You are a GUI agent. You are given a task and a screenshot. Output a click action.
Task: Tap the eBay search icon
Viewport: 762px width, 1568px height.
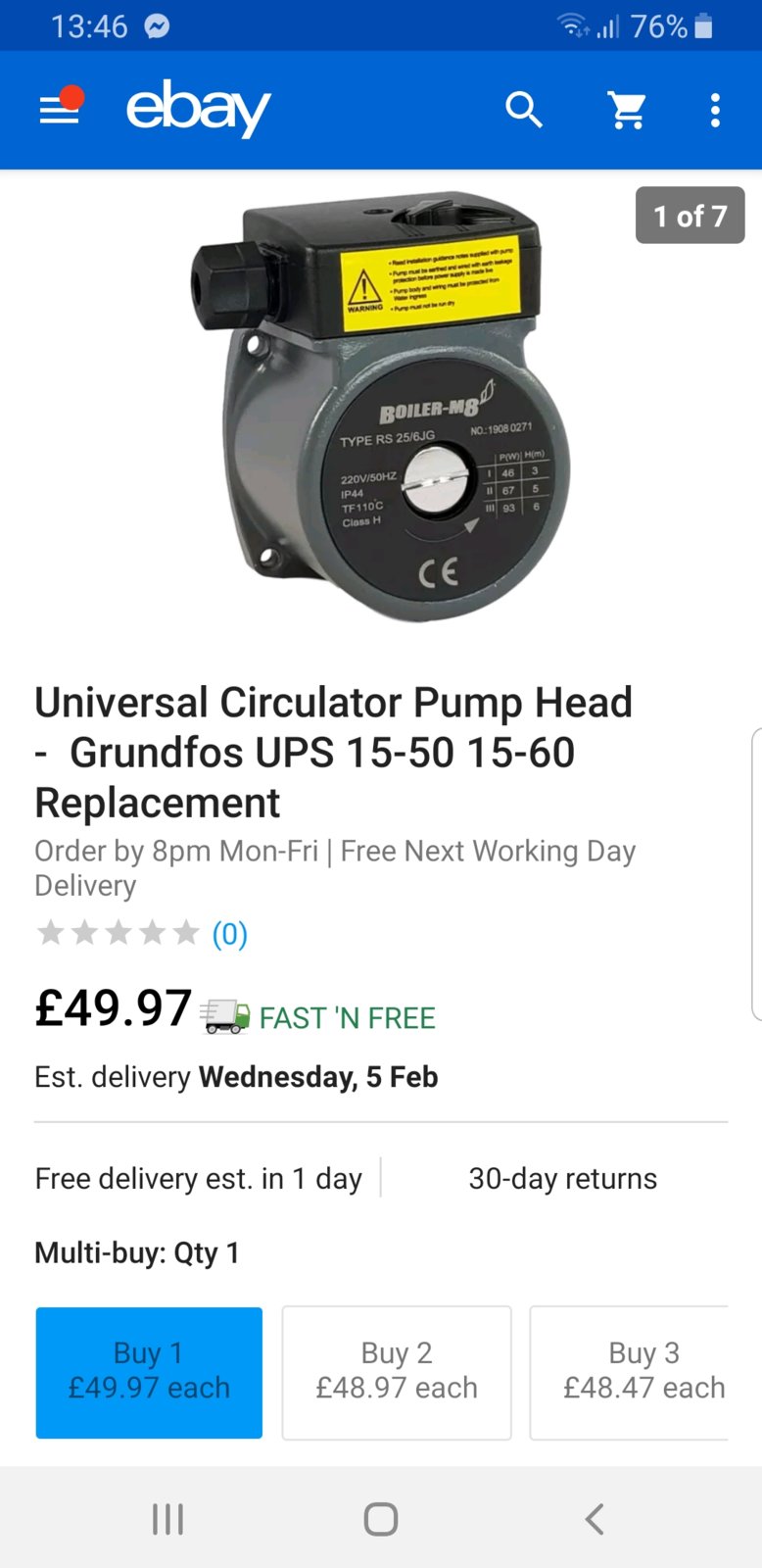tap(524, 111)
